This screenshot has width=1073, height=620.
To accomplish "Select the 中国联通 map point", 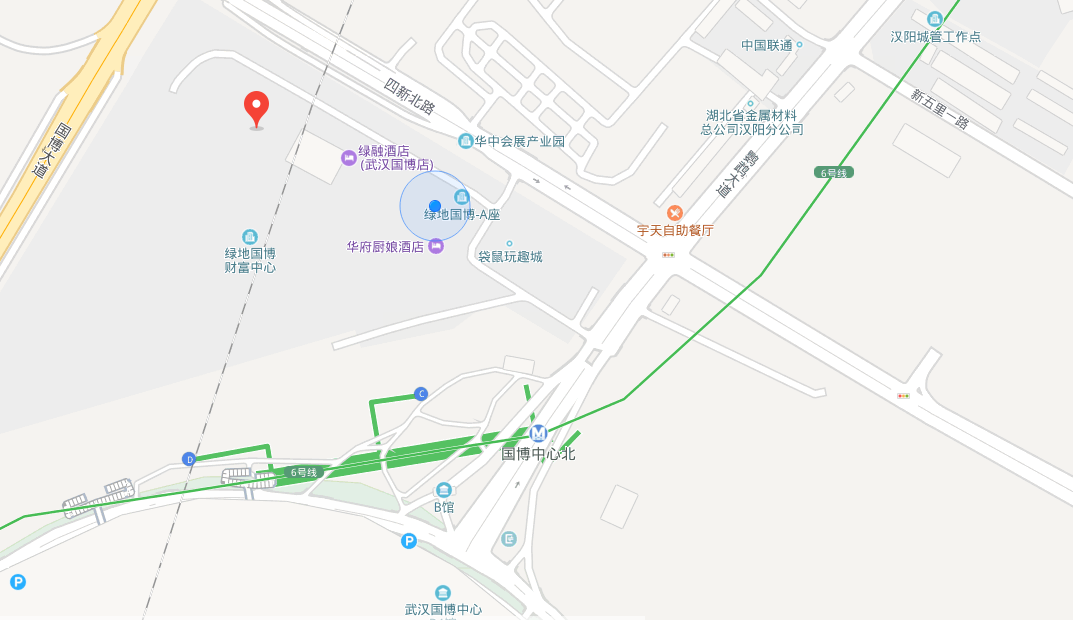I will (x=799, y=45).
